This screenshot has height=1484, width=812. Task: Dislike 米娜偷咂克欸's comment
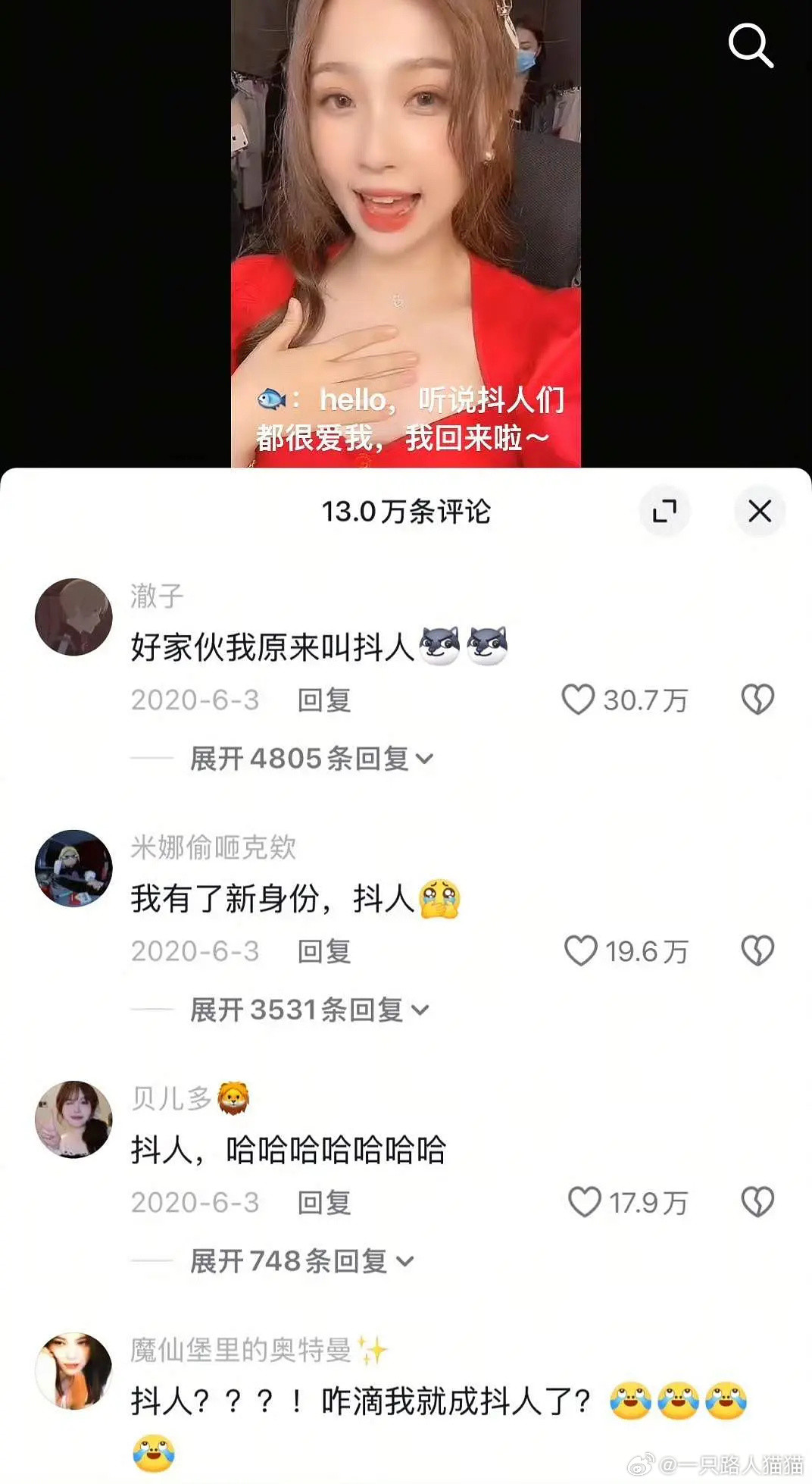point(757,951)
